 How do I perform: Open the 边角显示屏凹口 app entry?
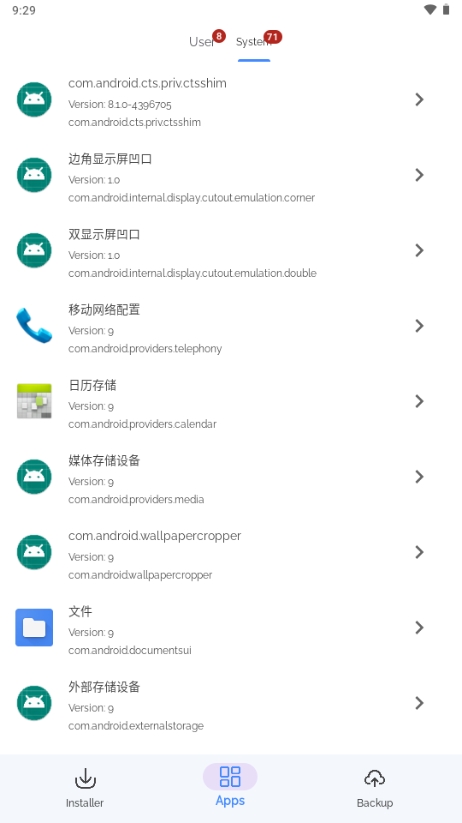click(x=231, y=175)
